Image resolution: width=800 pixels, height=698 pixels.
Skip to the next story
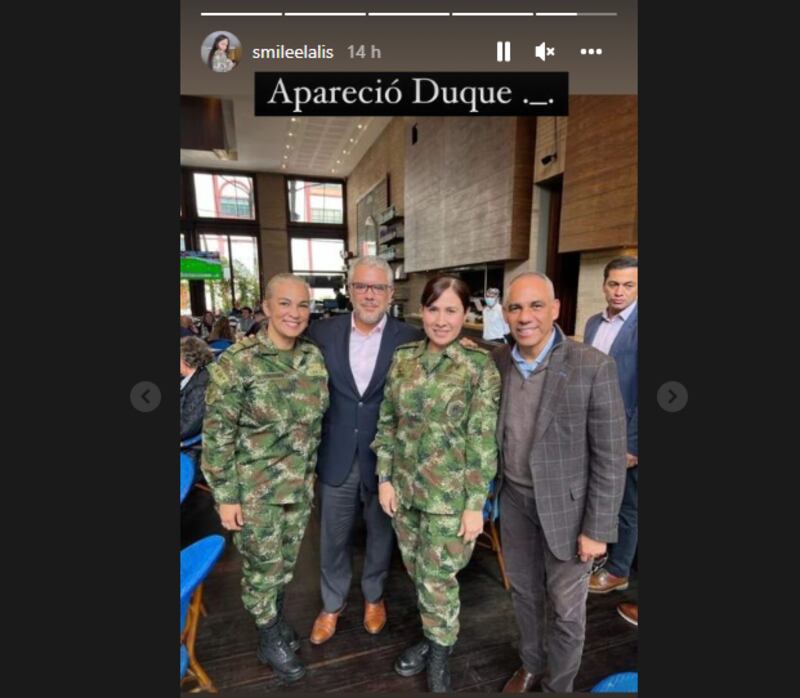click(x=672, y=397)
